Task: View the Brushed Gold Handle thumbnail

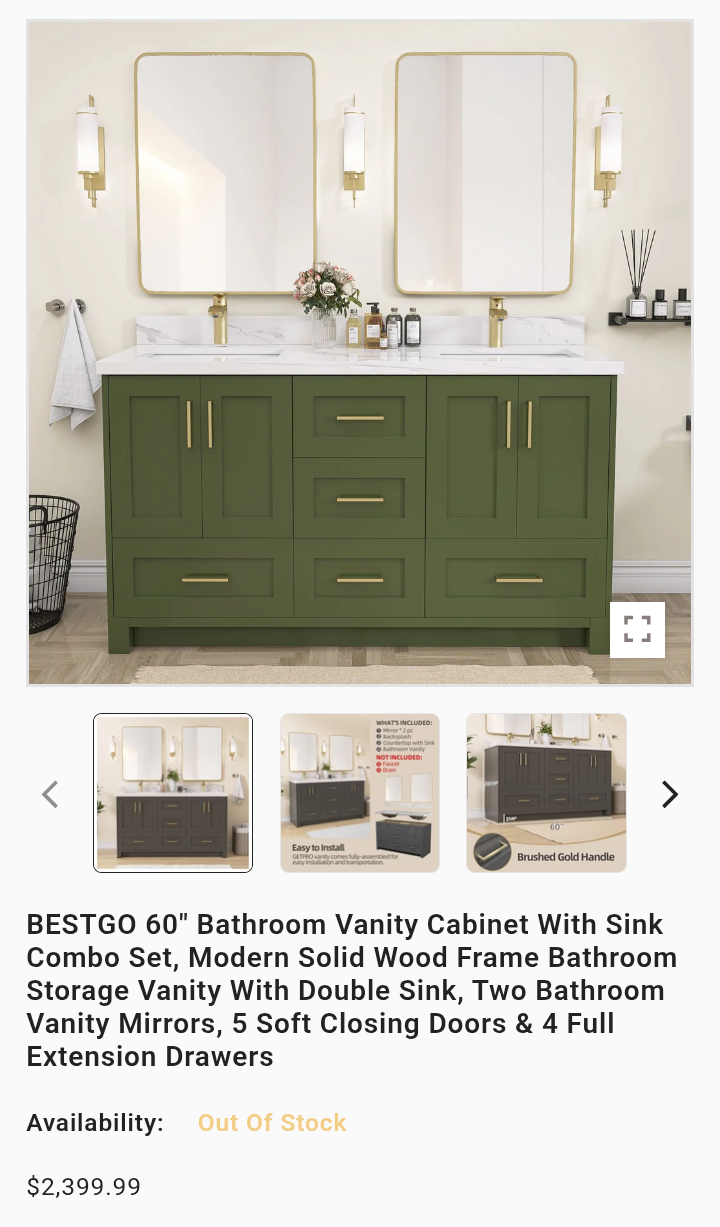Action: tap(546, 793)
